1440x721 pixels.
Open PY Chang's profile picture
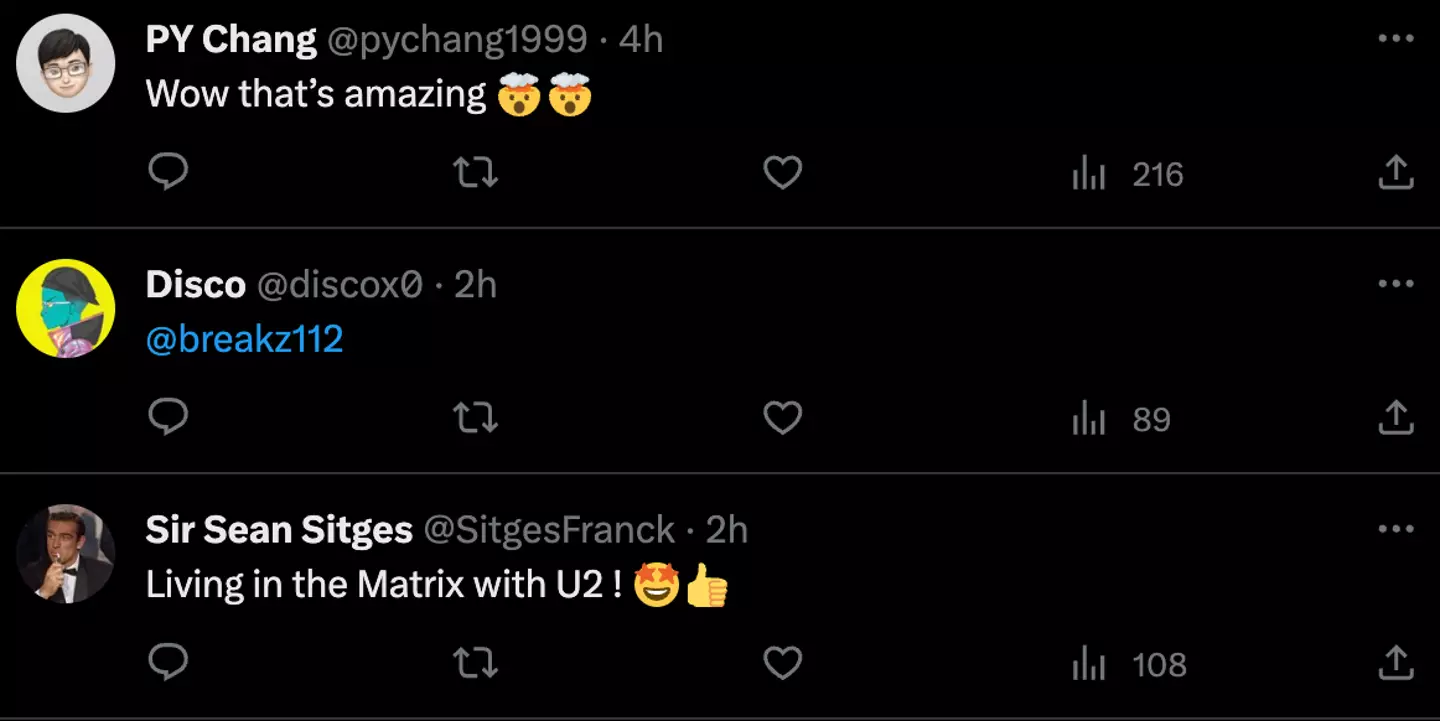coord(66,63)
